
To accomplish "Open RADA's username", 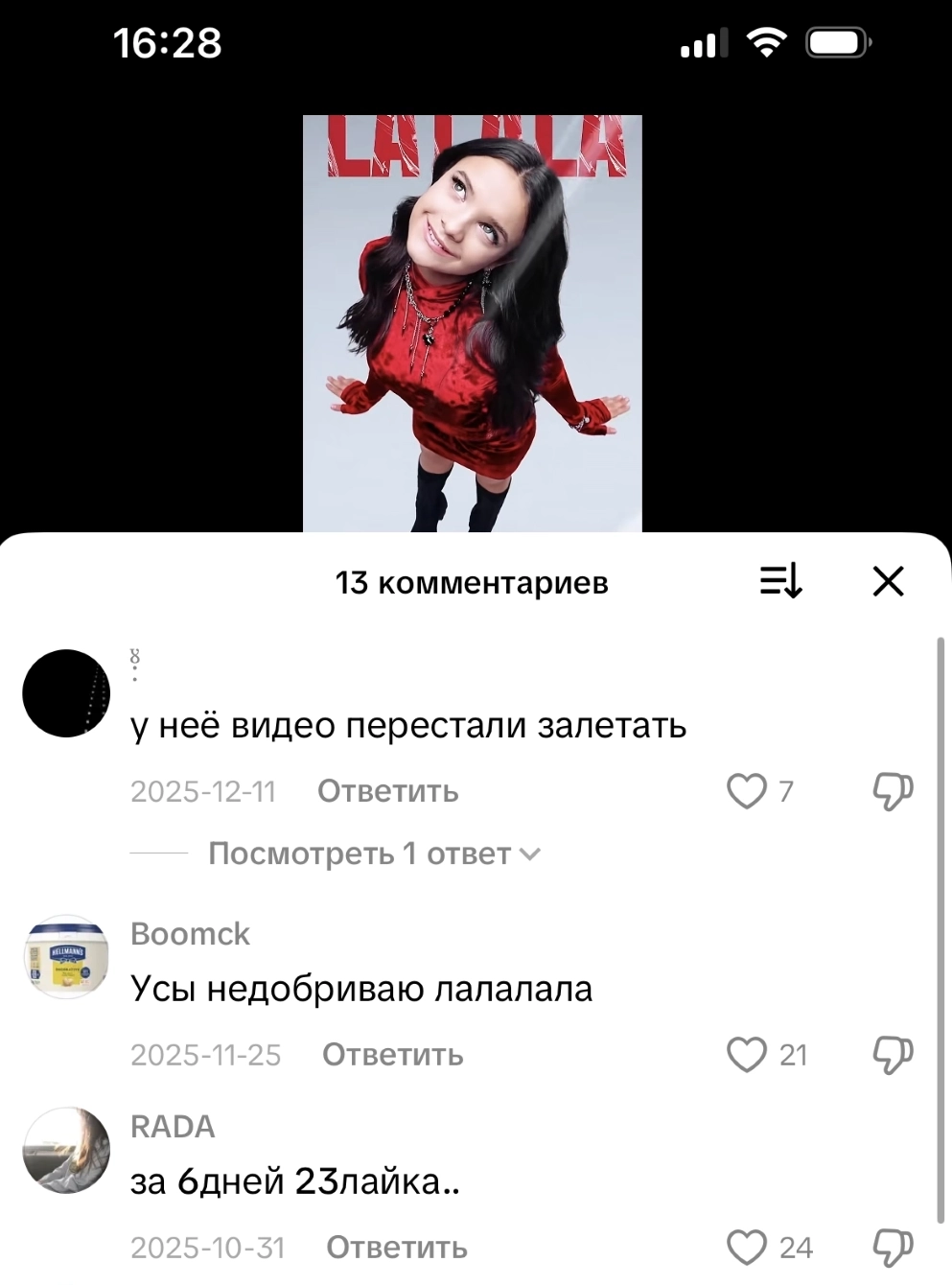I will click(173, 1127).
